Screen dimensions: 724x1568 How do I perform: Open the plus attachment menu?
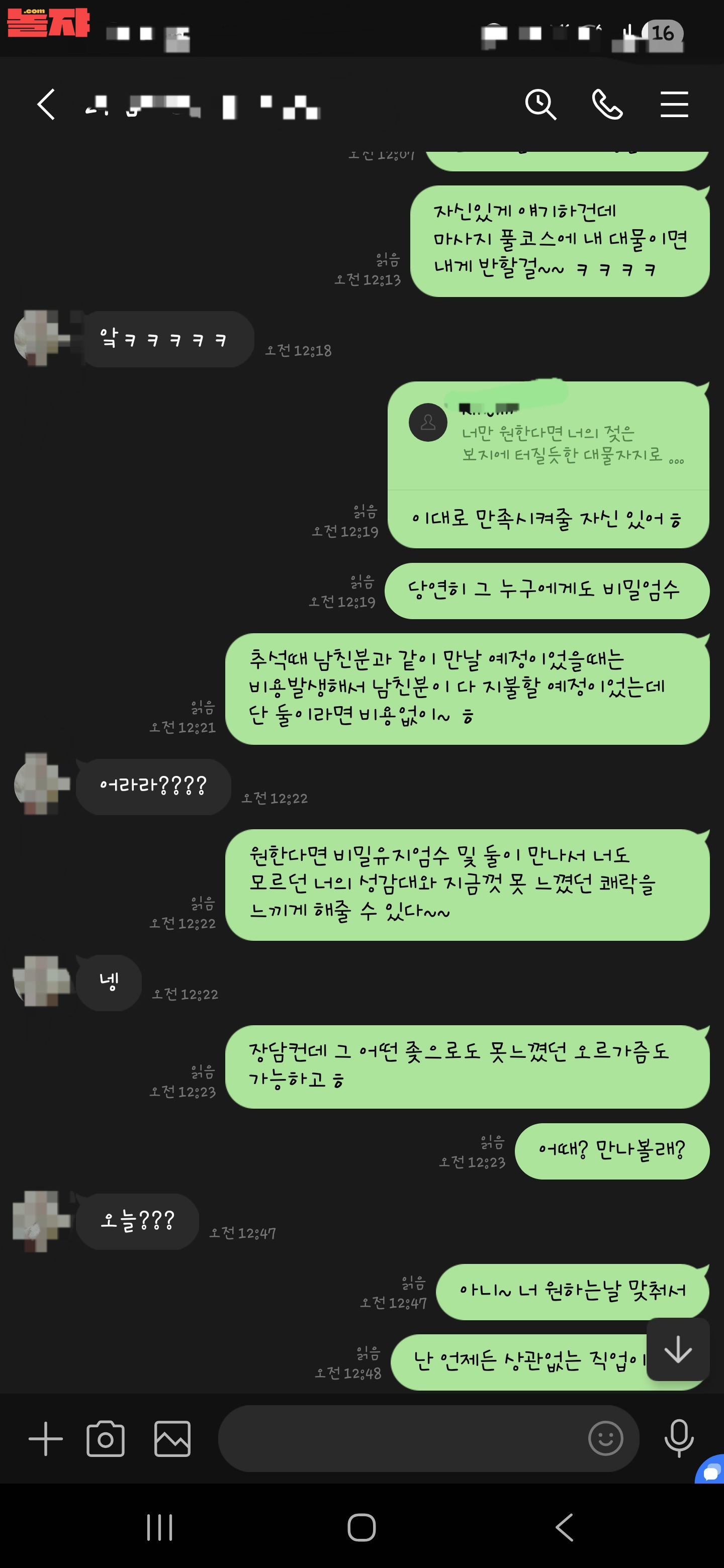pyautogui.click(x=46, y=1439)
